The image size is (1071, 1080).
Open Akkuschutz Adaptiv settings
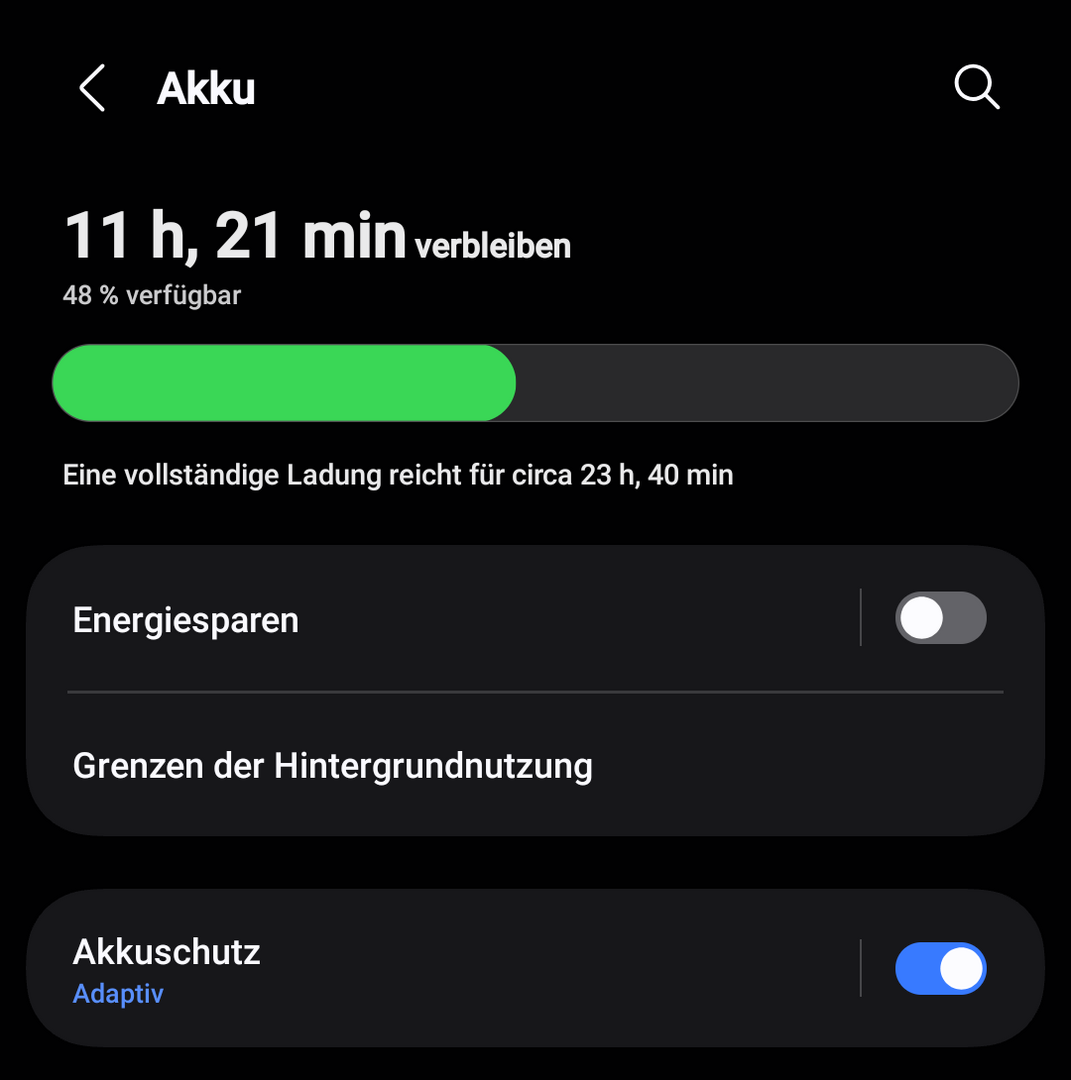pos(400,968)
